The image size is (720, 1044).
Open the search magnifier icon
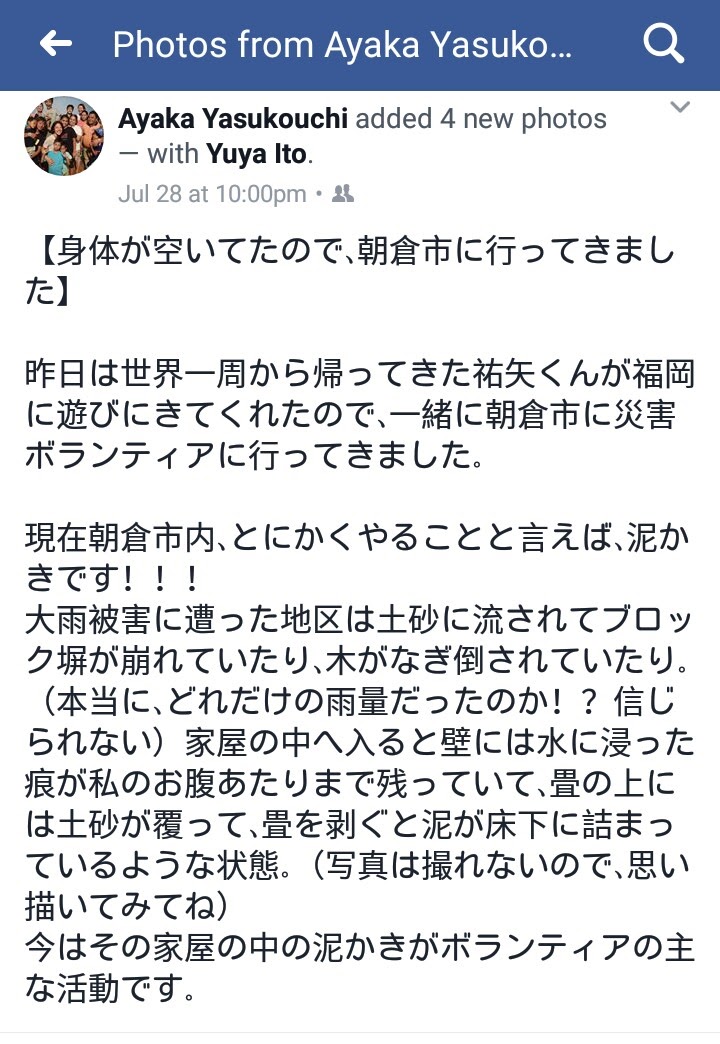pos(662,44)
